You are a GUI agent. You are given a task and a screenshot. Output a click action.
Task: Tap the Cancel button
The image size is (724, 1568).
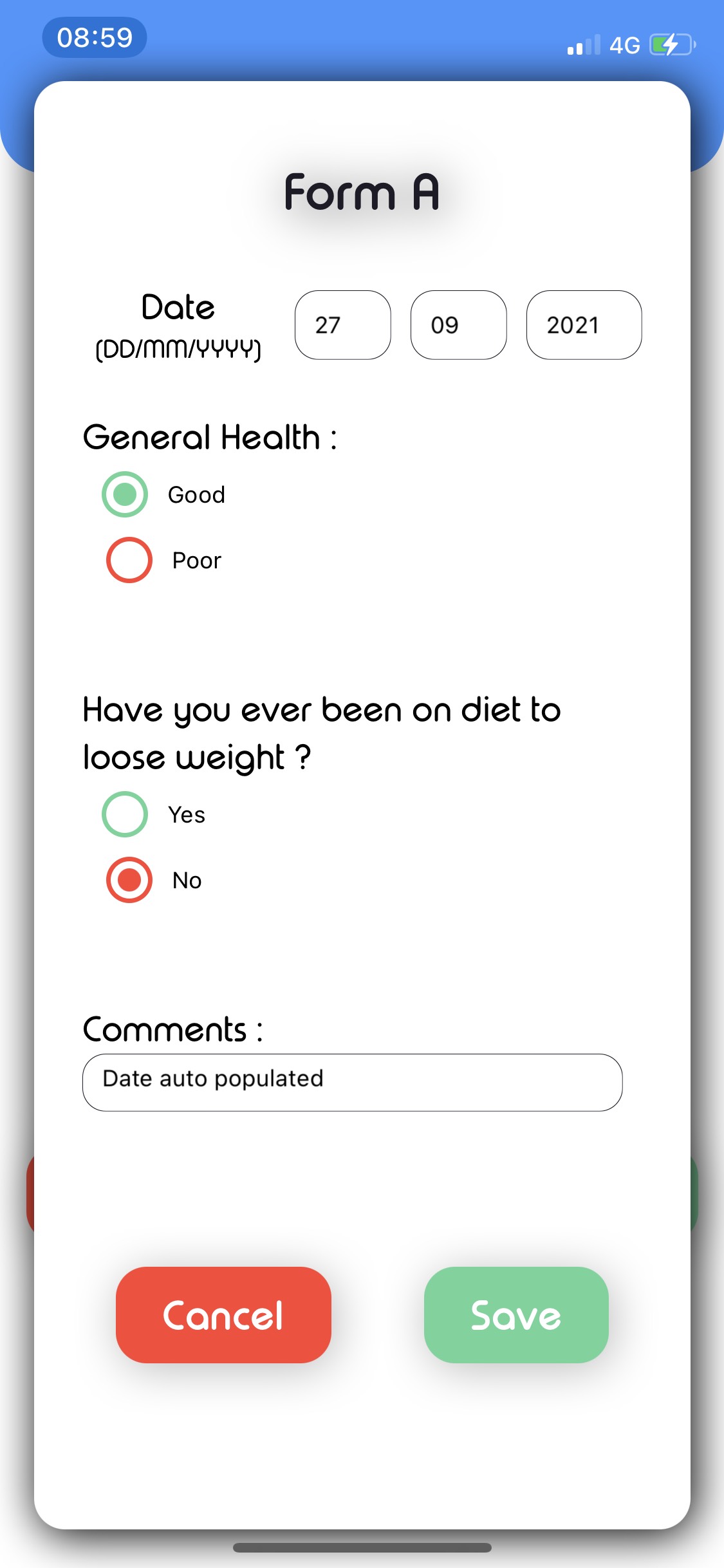pos(223,1314)
